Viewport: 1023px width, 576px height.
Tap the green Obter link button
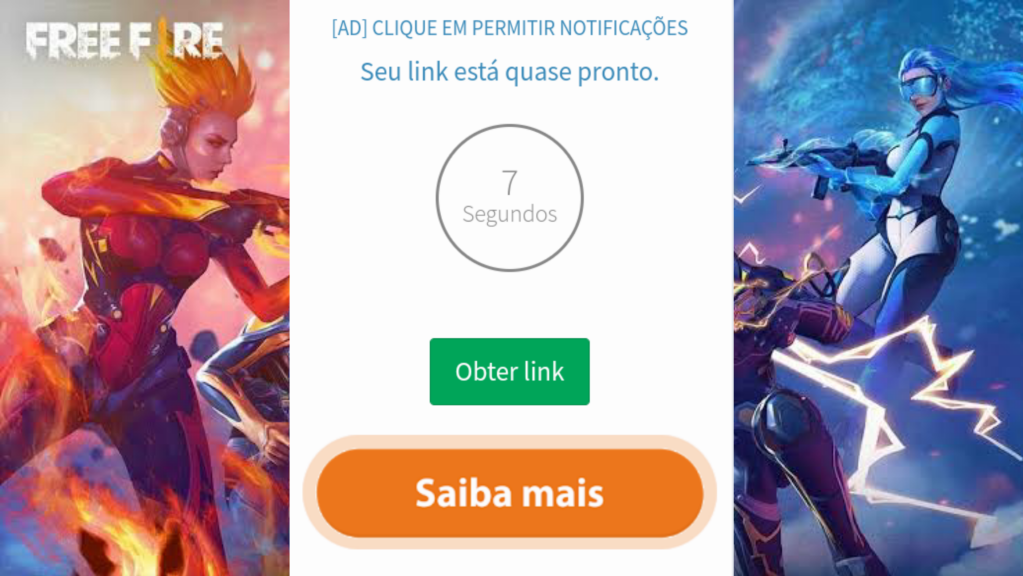[509, 372]
